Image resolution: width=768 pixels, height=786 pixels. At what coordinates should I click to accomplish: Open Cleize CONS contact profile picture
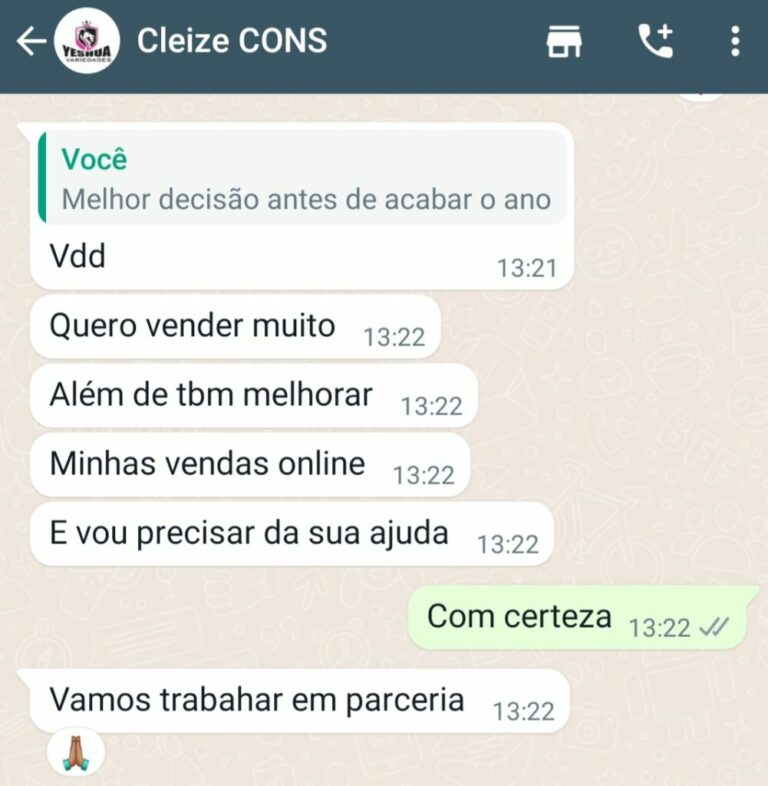(87, 41)
